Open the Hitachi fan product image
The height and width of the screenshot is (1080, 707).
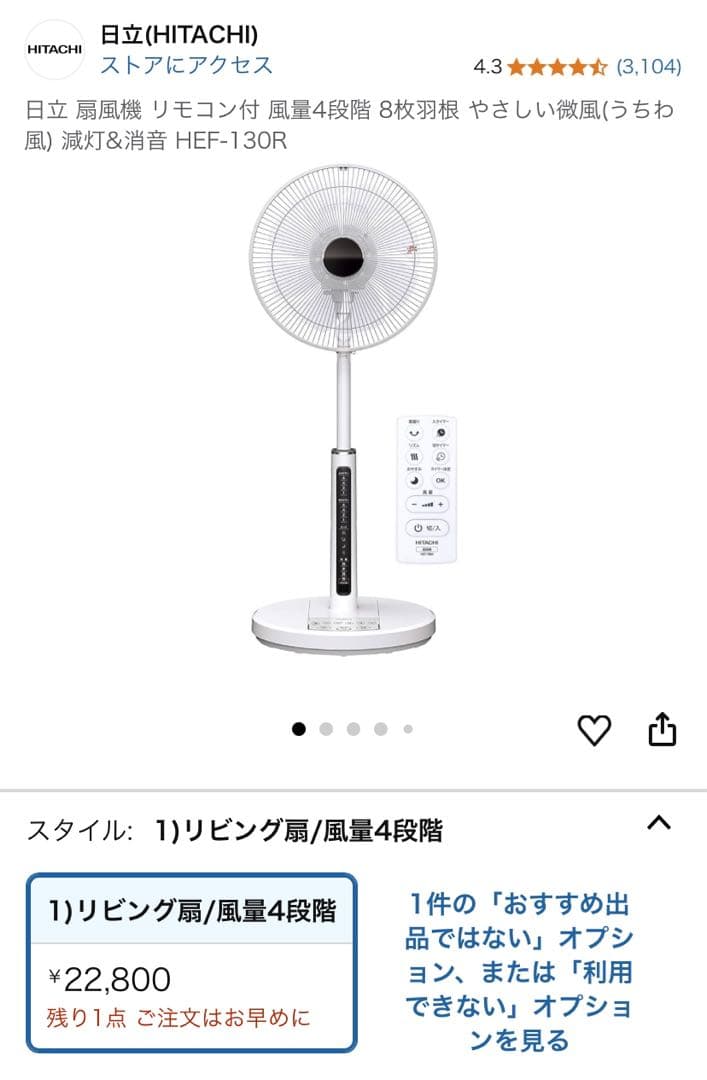(x=353, y=408)
